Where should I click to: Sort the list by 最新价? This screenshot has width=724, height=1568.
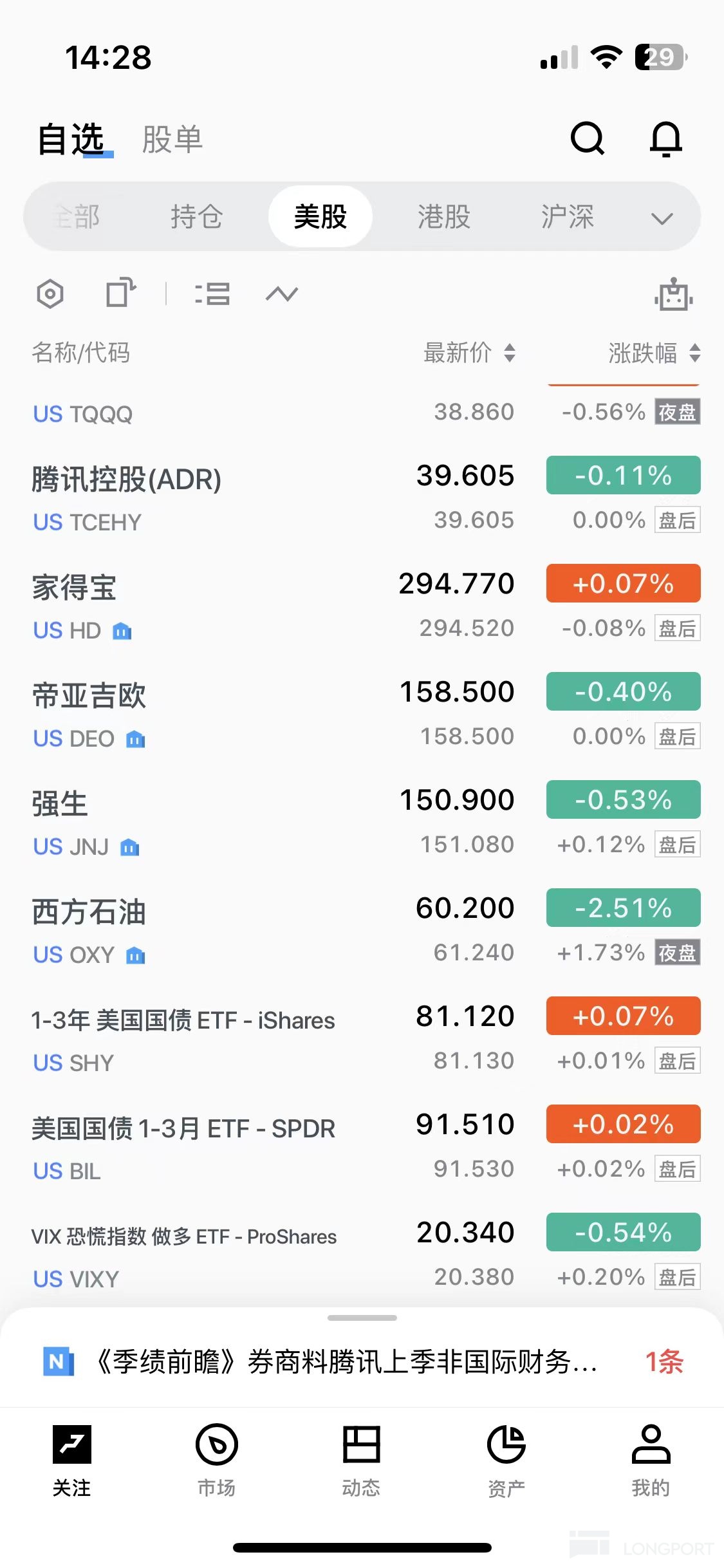point(469,353)
